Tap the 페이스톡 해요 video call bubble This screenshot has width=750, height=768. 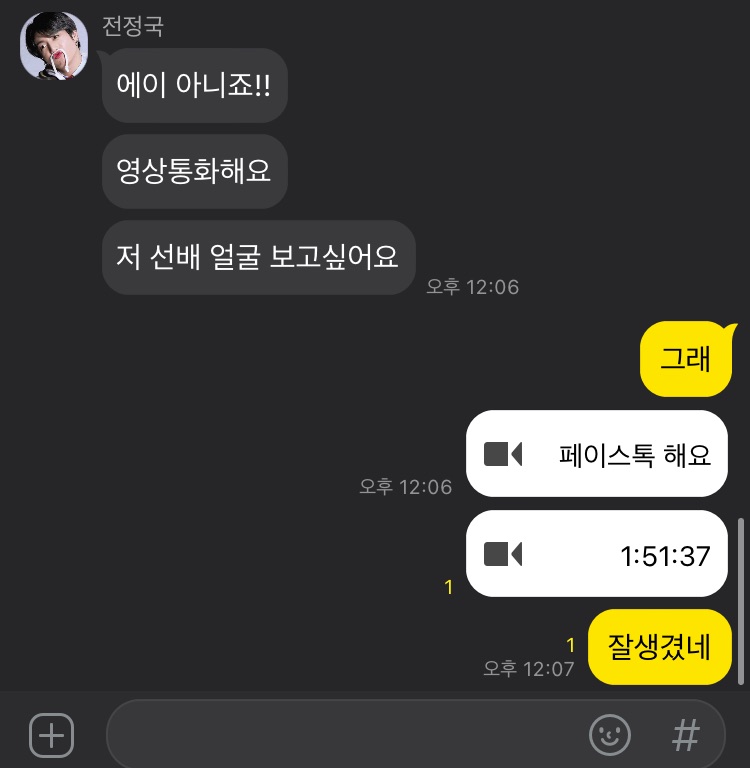tap(597, 454)
